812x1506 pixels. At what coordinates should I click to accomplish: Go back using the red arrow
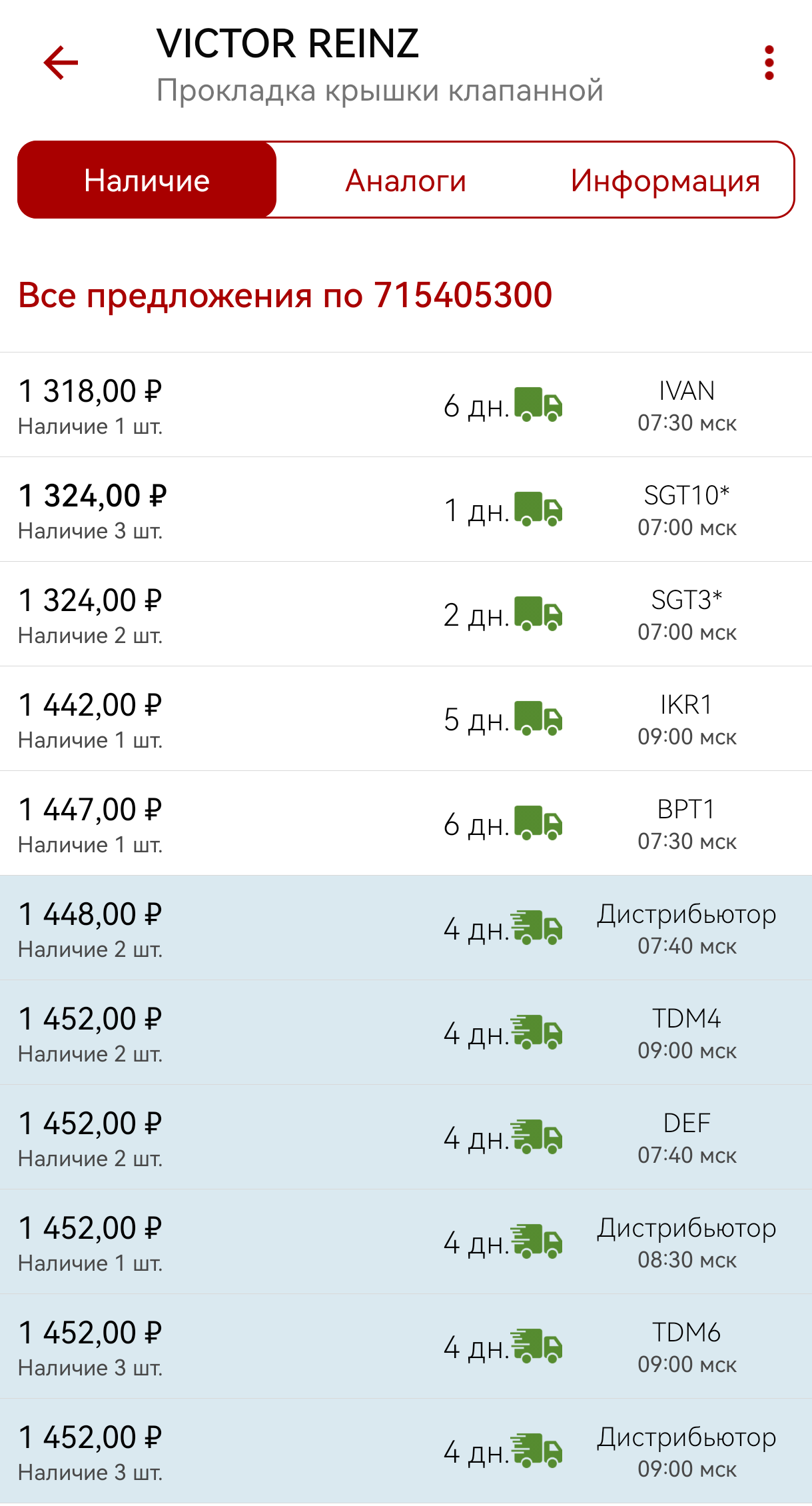click(61, 63)
